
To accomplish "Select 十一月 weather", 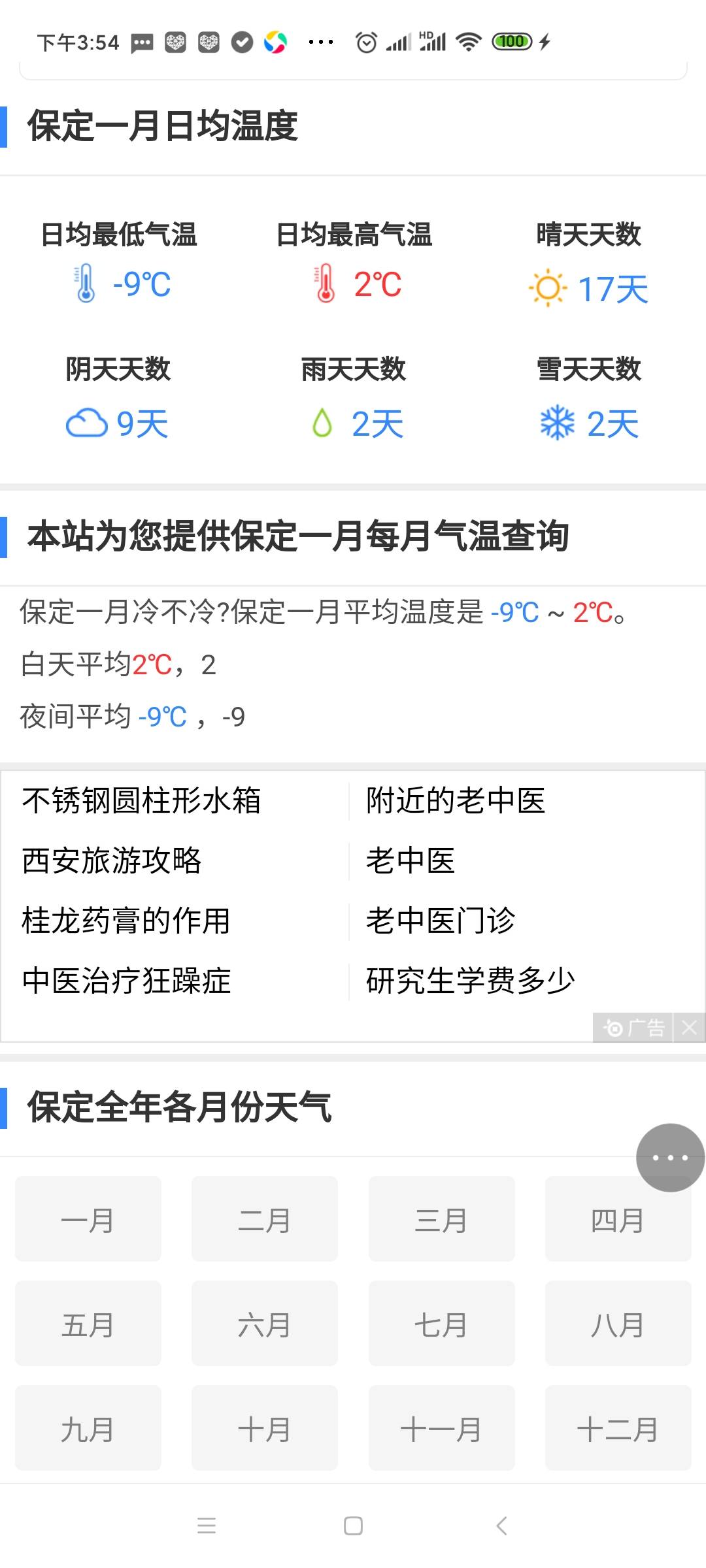I will click(441, 1428).
